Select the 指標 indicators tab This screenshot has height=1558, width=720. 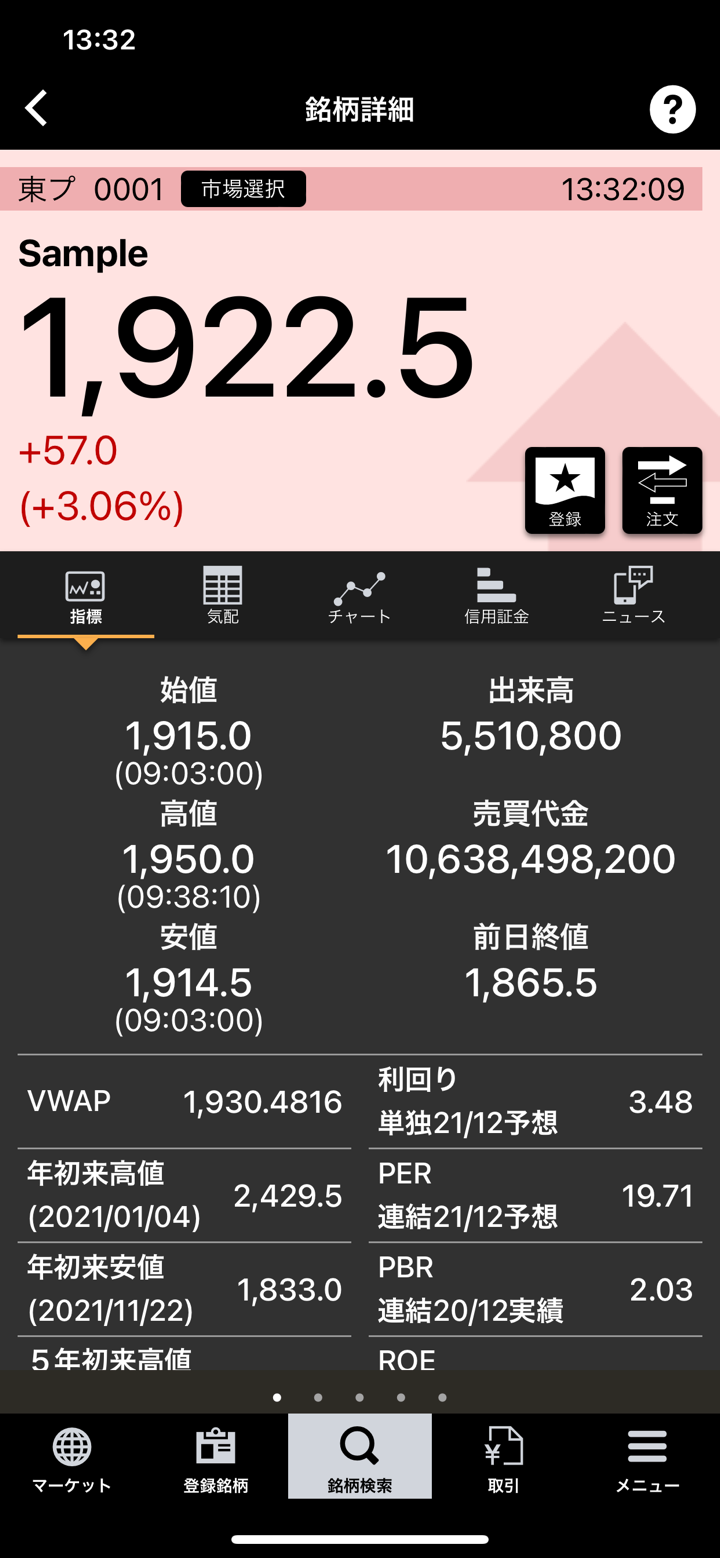[x=86, y=597]
